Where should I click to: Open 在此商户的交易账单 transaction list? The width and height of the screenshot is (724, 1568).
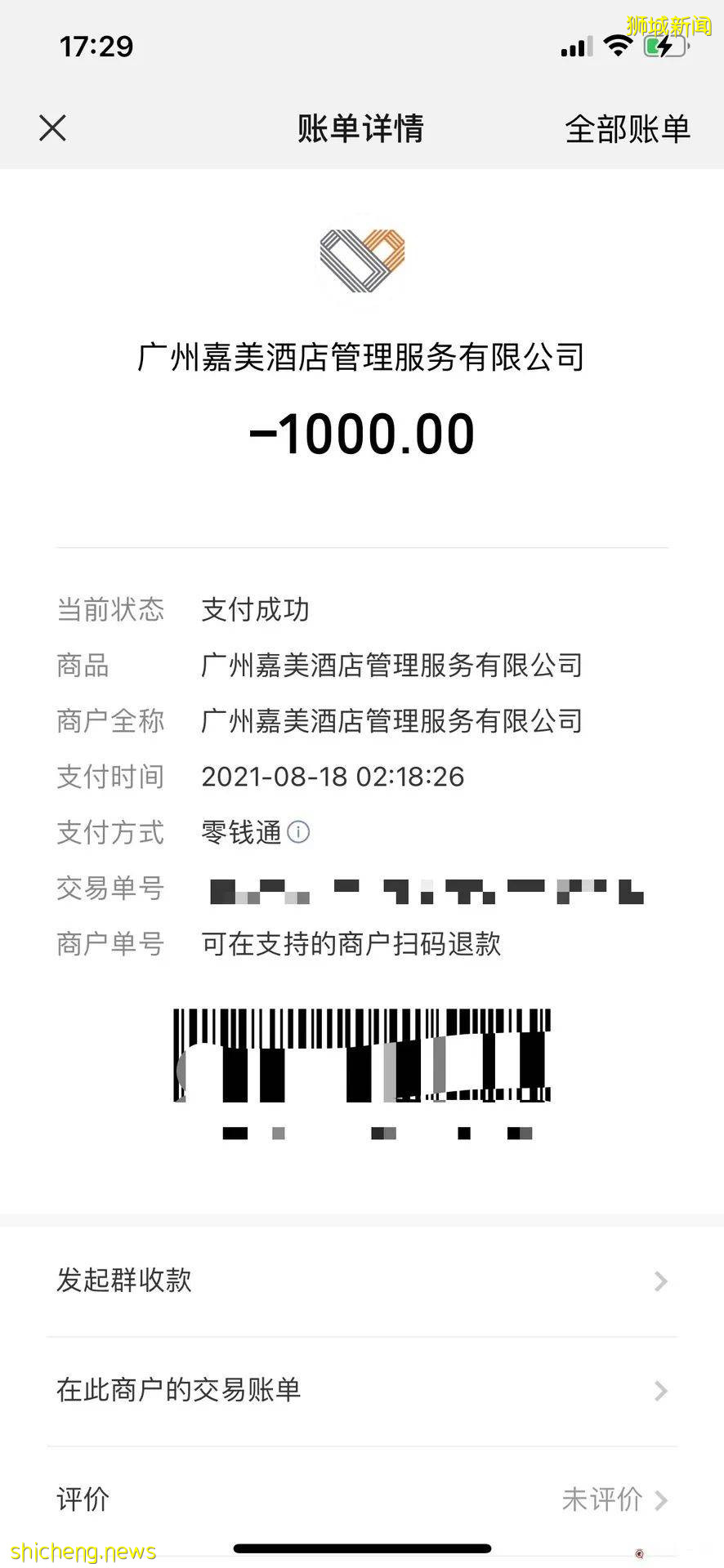(178, 1391)
